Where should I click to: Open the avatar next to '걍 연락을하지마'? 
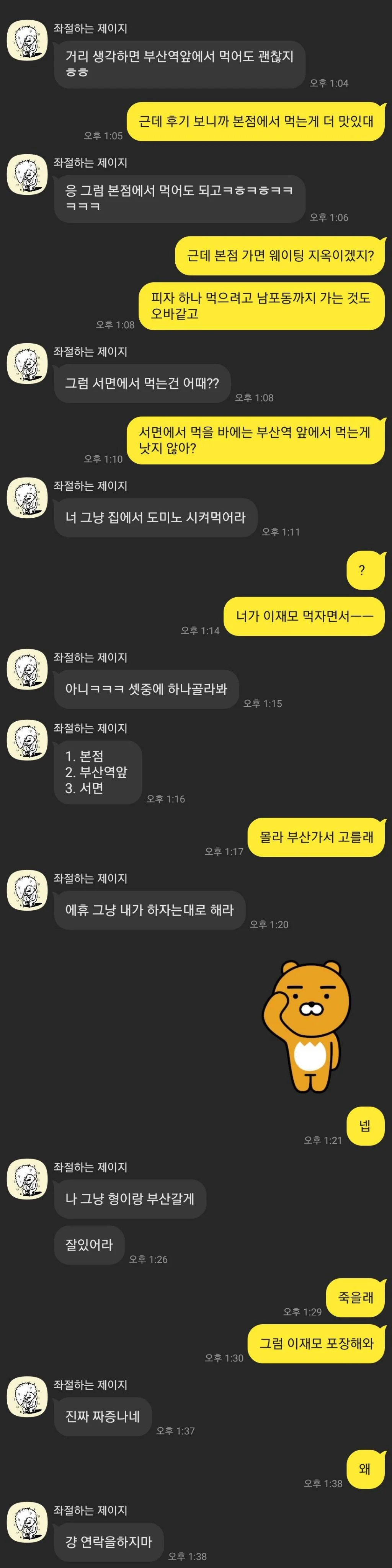(27, 1522)
